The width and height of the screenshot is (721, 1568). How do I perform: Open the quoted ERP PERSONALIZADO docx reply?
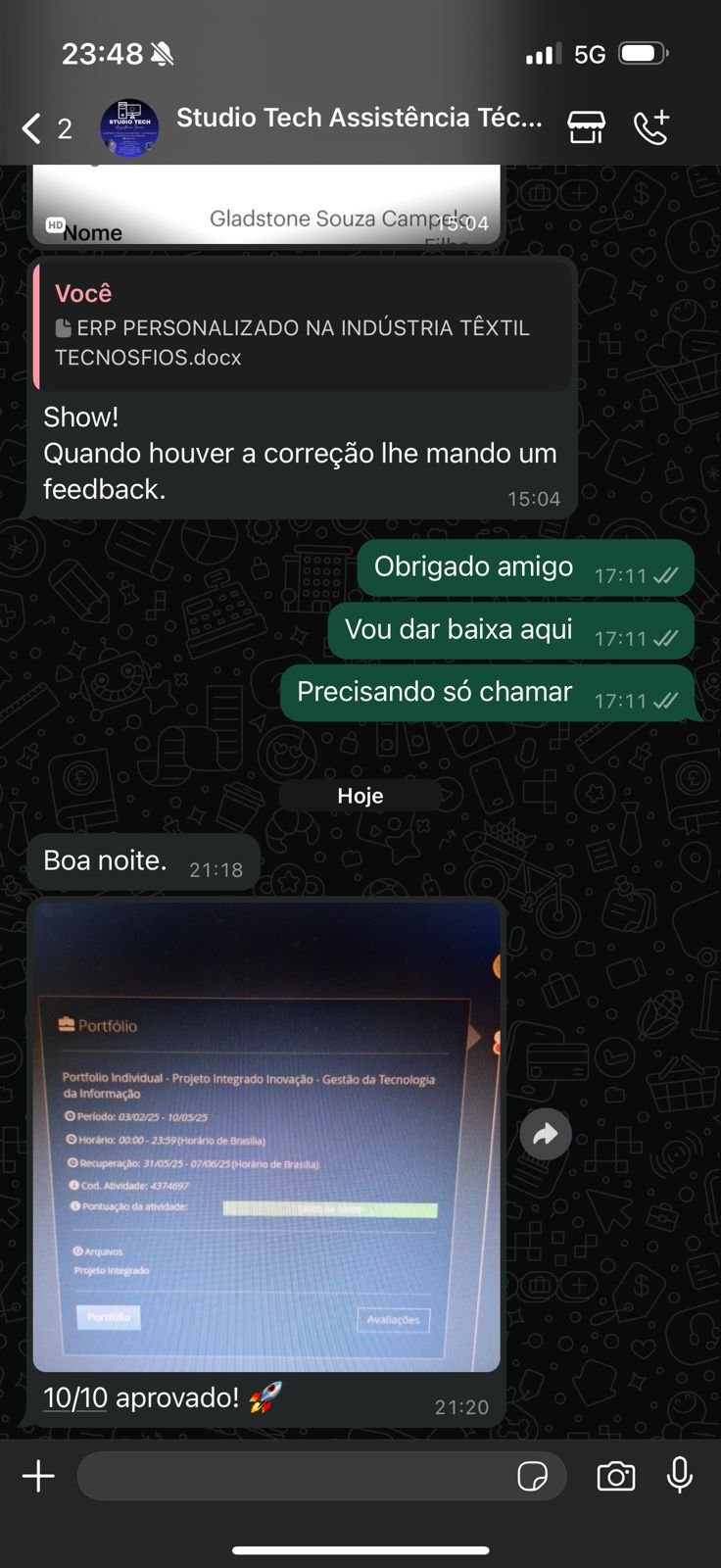[x=303, y=327]
